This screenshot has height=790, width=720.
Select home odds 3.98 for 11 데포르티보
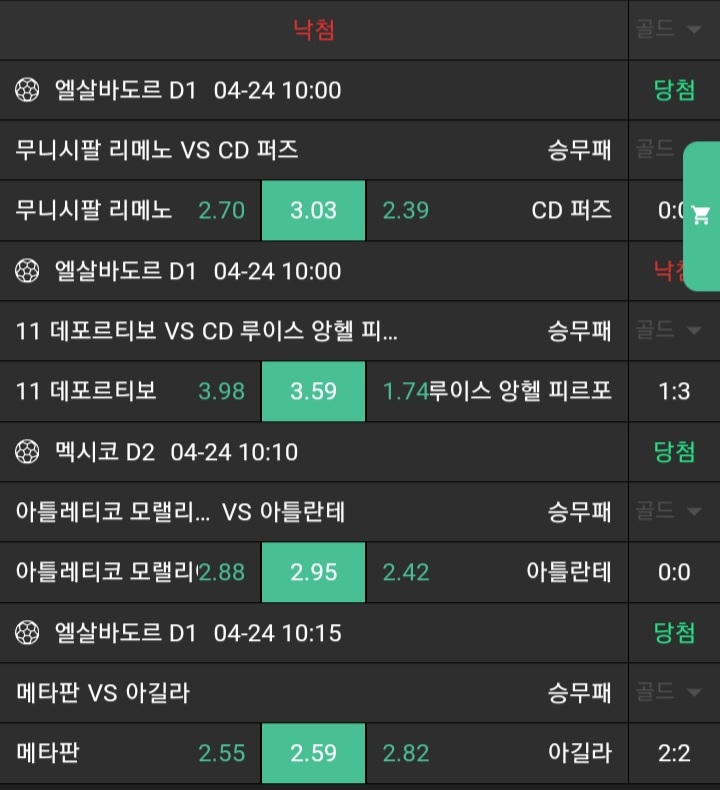click(x=221, y=391)
